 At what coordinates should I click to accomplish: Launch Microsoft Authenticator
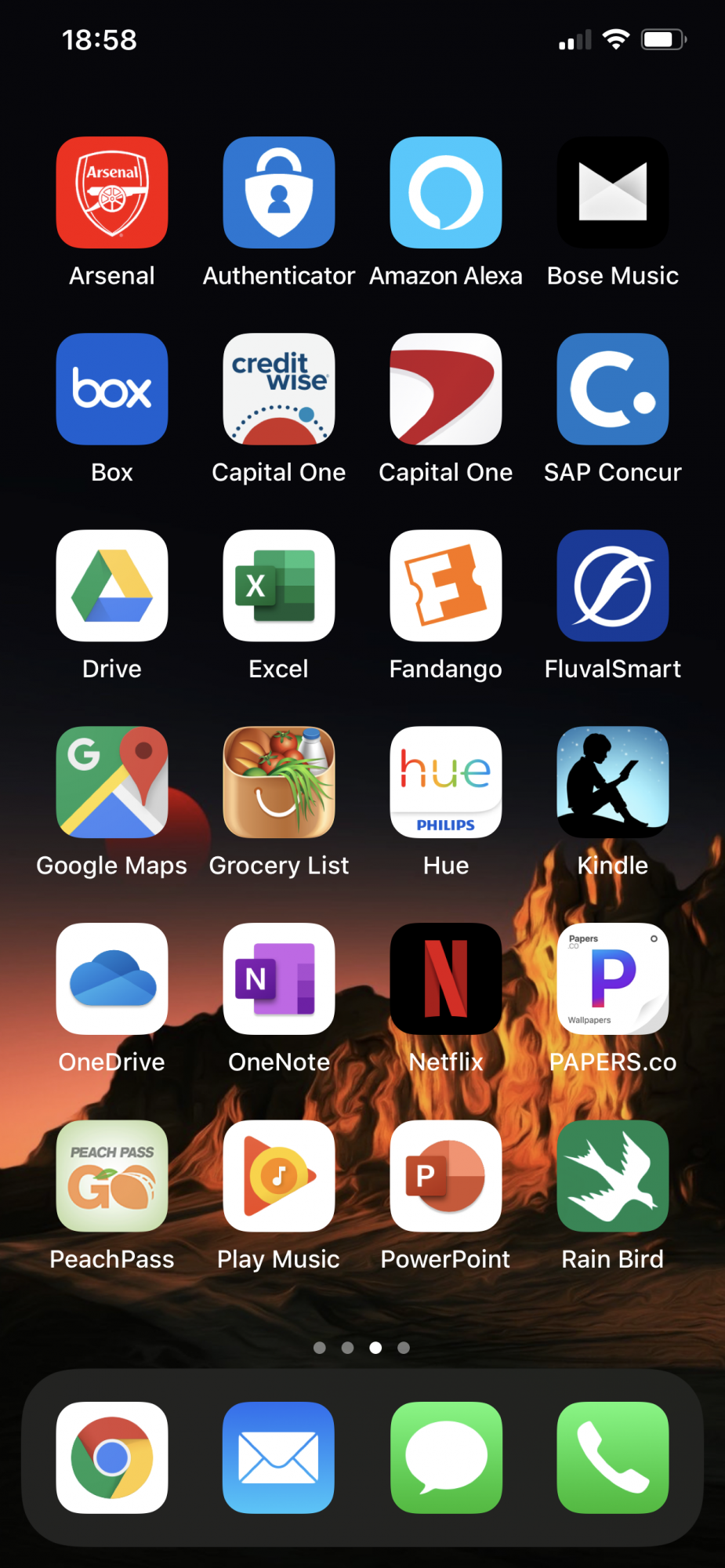click(x=279, y=193)
